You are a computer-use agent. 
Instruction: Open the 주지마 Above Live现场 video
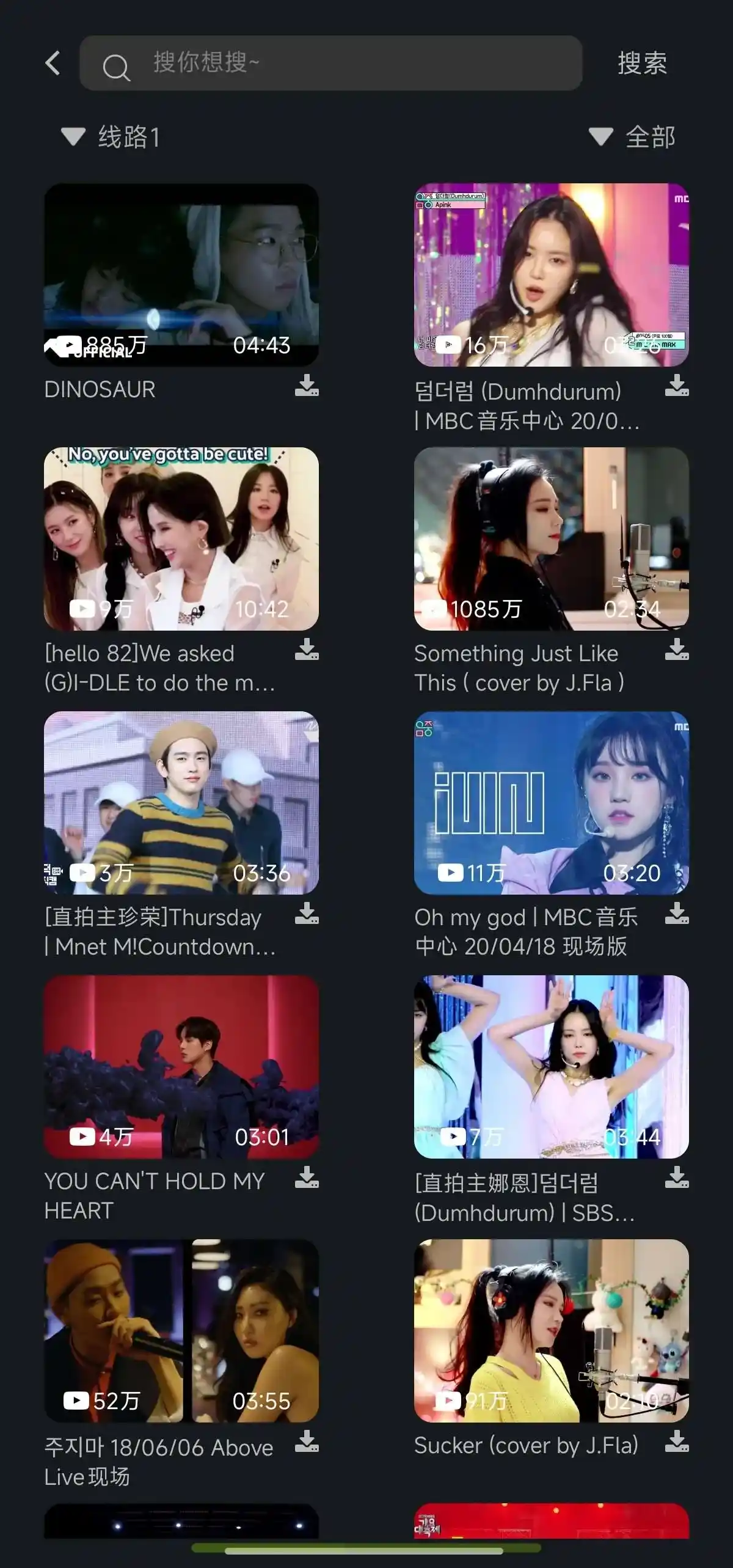coord(181,1331)
